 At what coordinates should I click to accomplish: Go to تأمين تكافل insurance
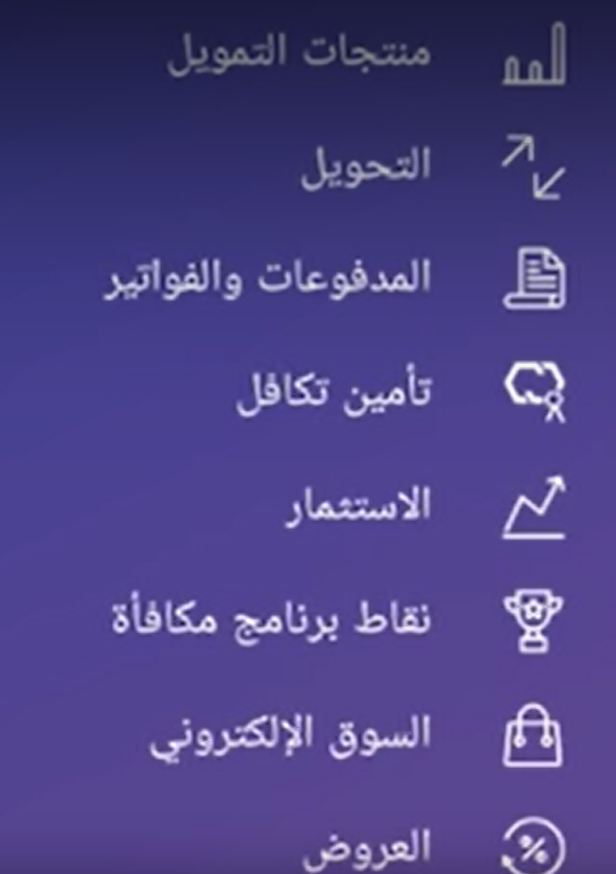pos(334,392)
